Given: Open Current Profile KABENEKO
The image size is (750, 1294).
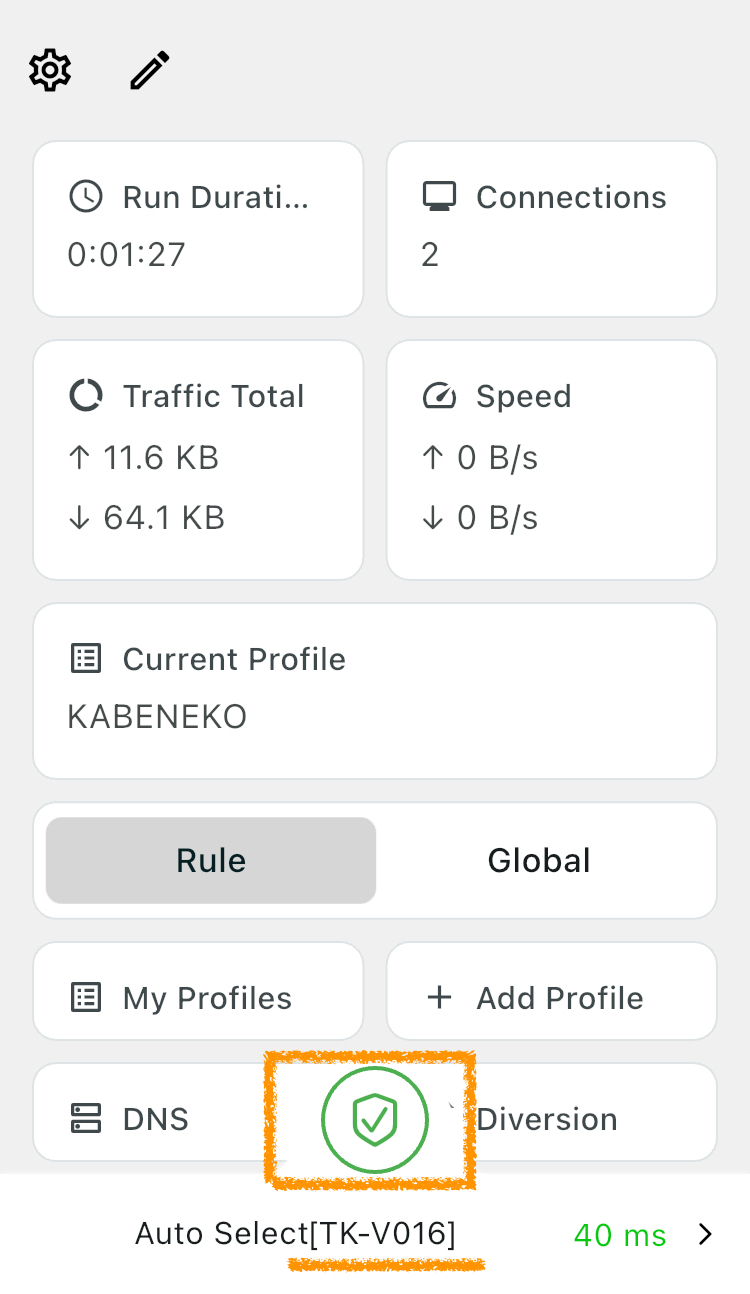Looking at the screenshot, I should click(x=375, y=691).
